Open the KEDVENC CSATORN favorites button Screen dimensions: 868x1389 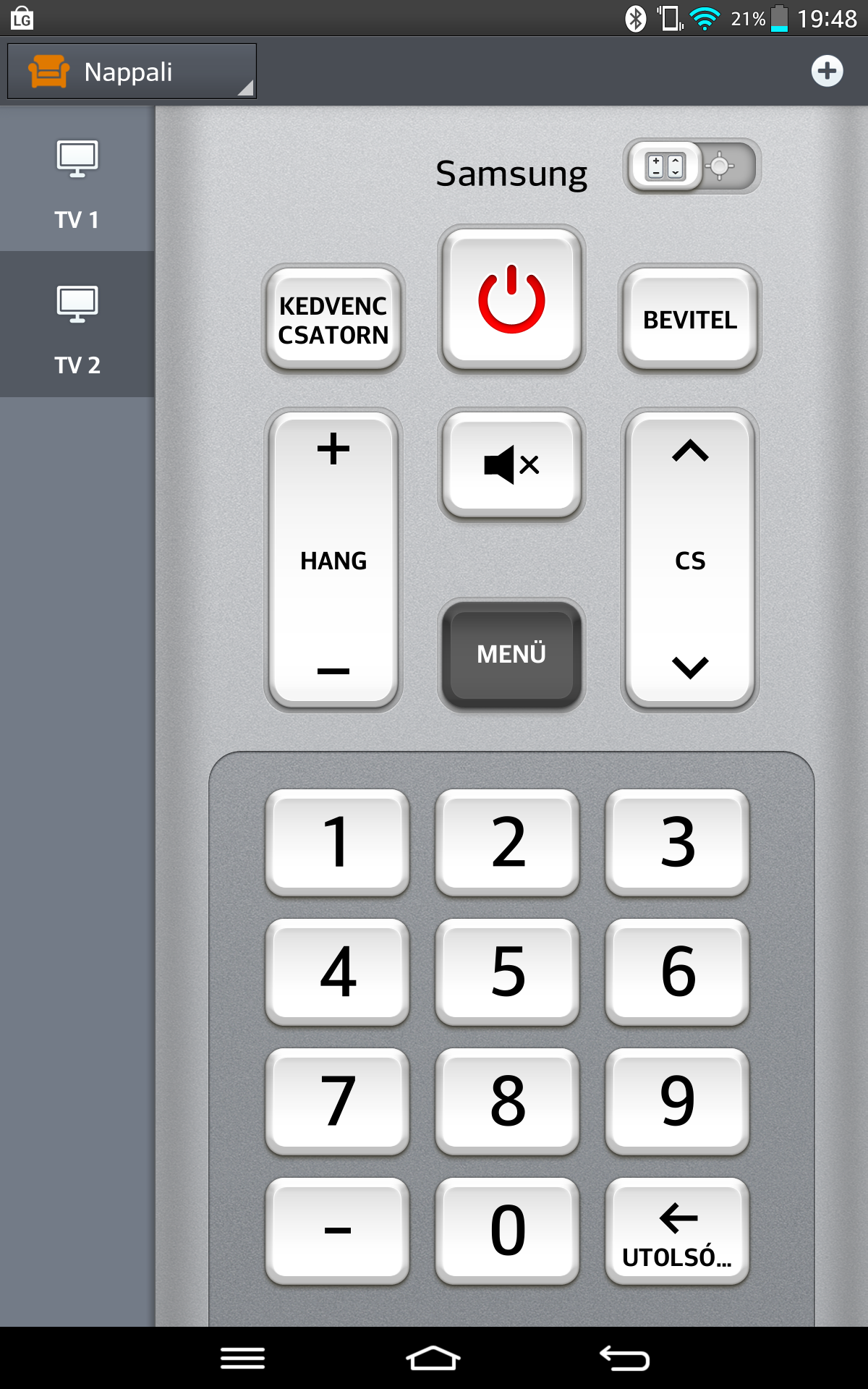pyautogui.click(x=333, y=320)
